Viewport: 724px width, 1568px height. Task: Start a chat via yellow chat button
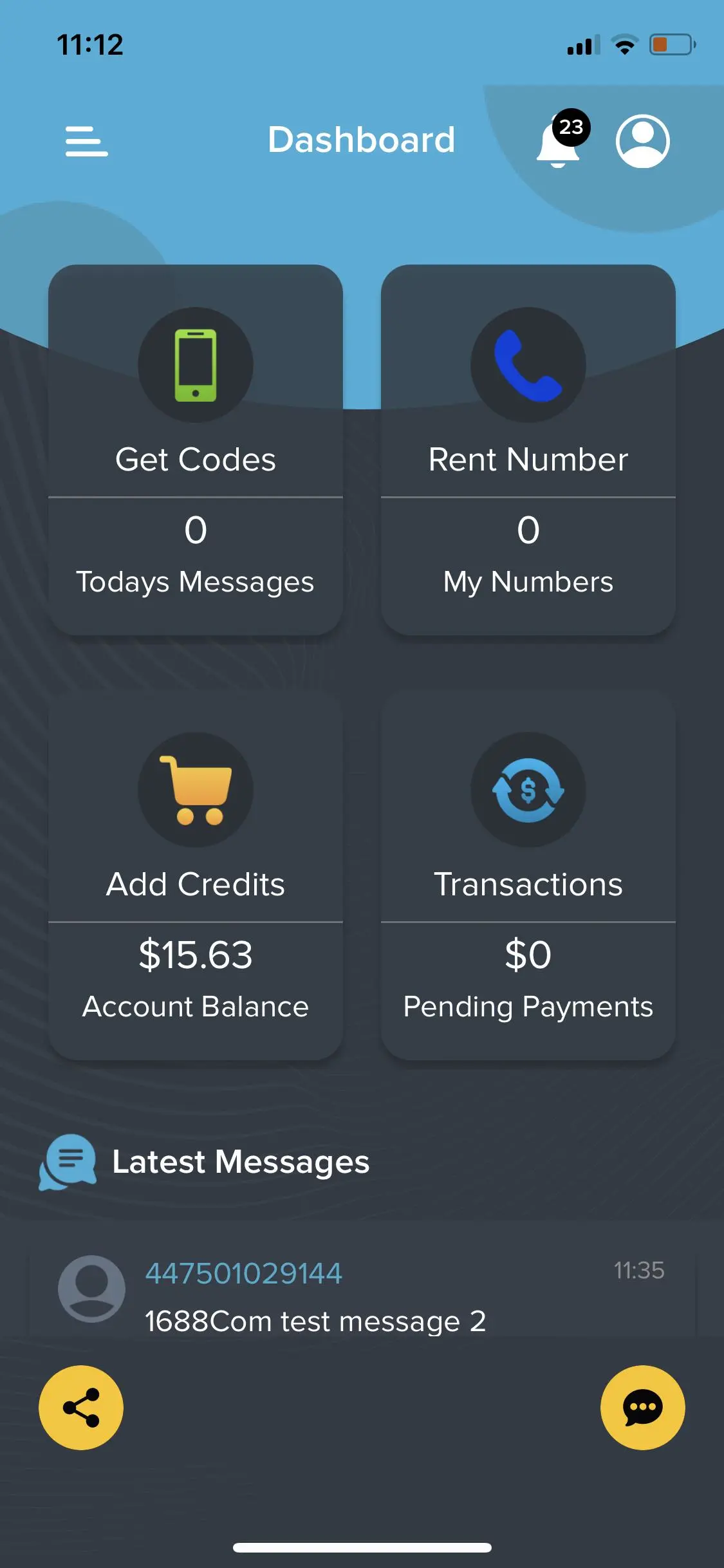coord(642,1407)
